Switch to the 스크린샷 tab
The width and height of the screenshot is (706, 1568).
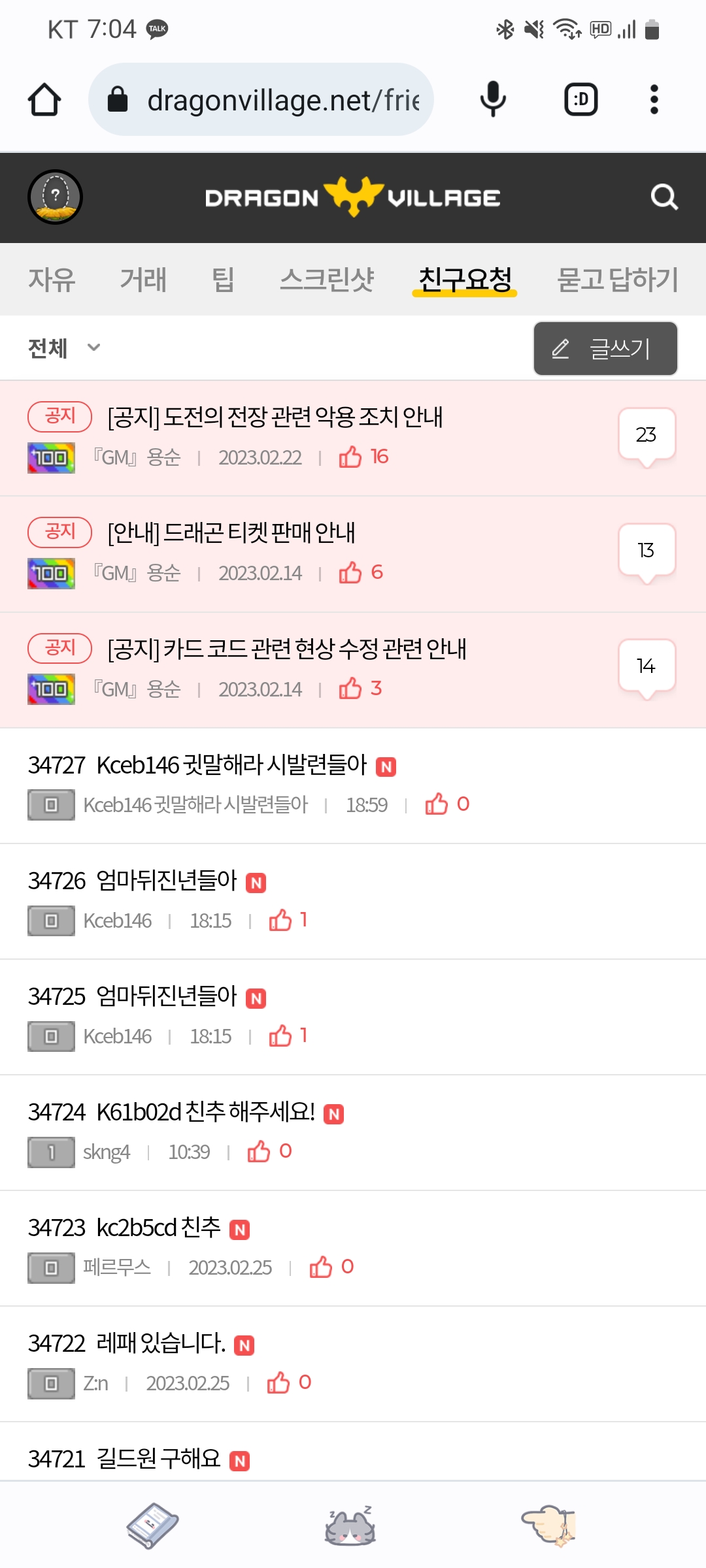tap(327, 280)
